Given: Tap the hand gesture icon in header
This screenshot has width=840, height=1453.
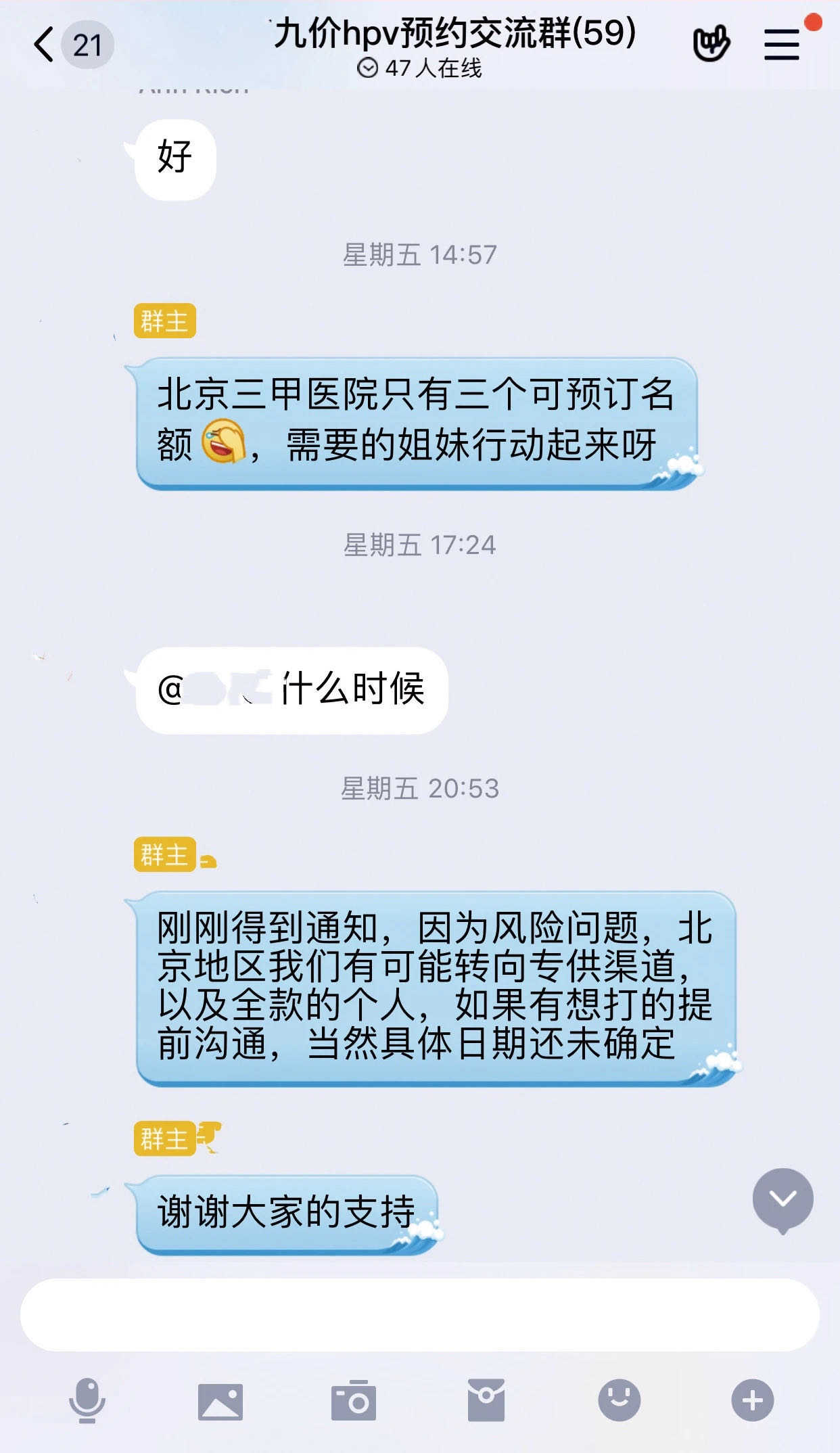Looking at the screenshot, I should tap(711, 43).
